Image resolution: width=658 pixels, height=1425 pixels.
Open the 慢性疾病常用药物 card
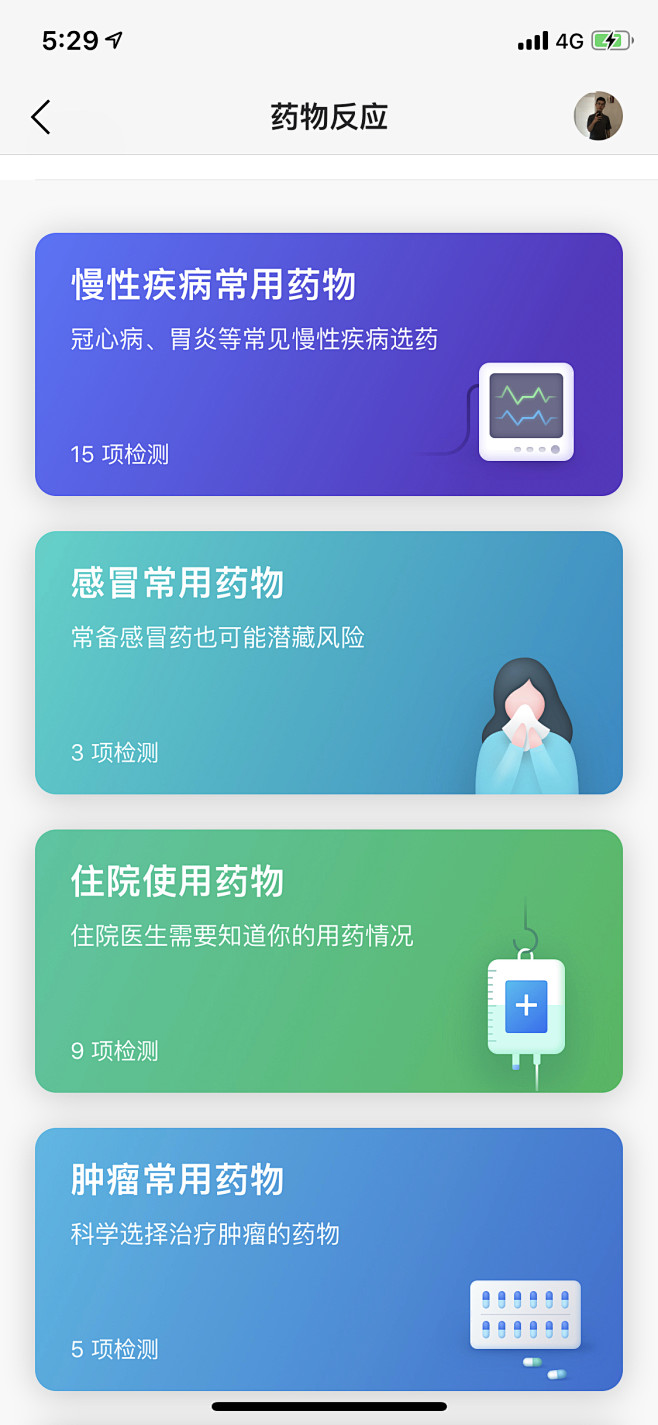pos(328,364)
